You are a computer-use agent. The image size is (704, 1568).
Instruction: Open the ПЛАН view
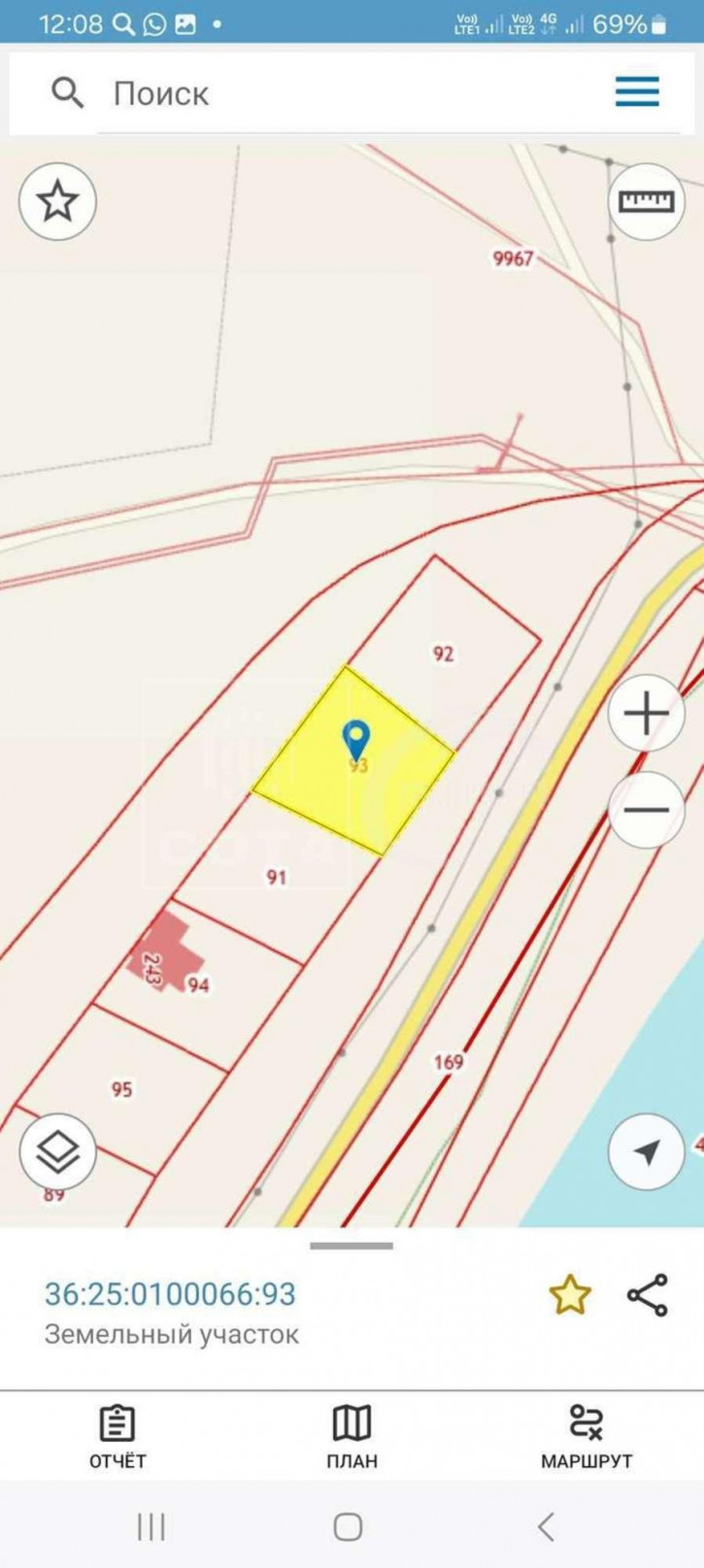(x=352, y=1436)
